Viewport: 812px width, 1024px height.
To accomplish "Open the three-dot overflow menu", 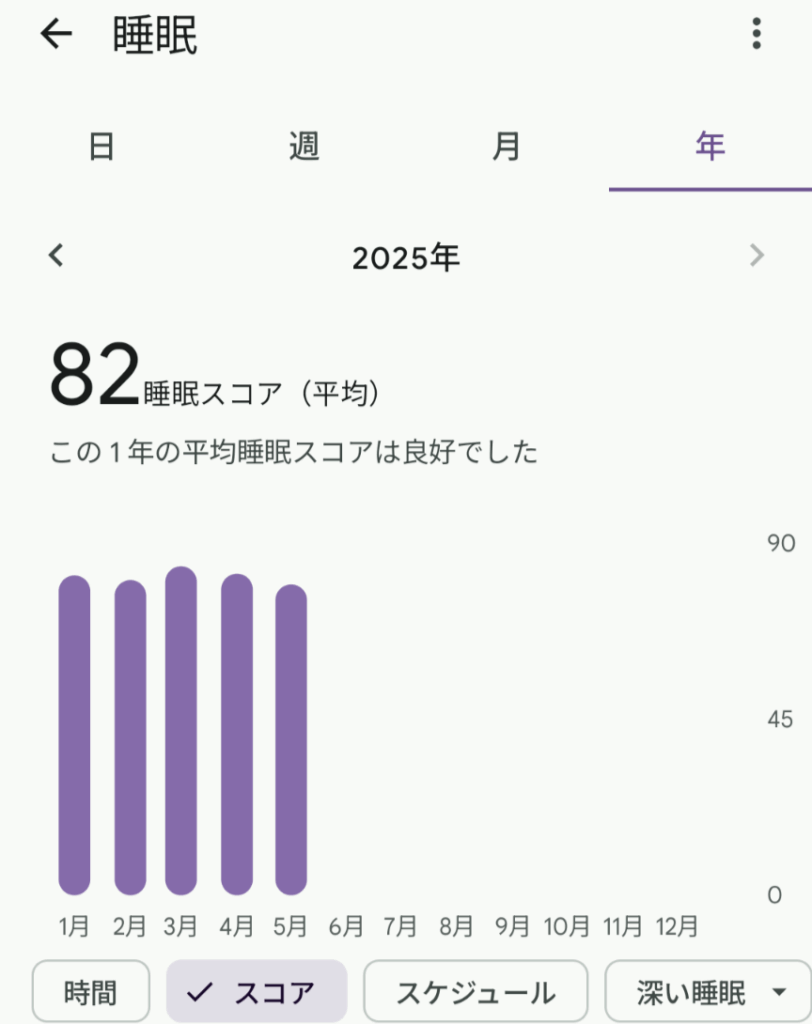I will coord(757,34).
